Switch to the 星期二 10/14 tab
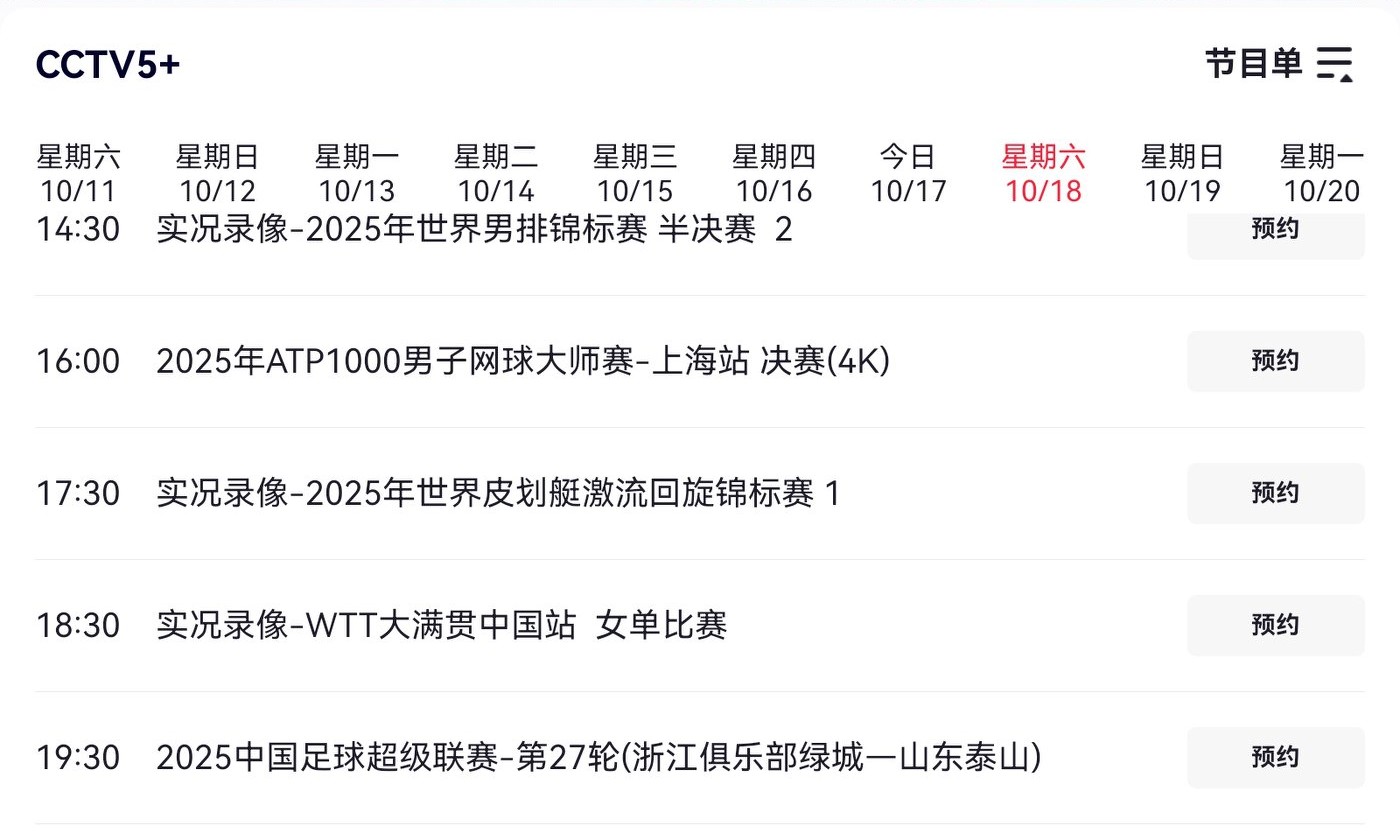 tap(495, 174)
